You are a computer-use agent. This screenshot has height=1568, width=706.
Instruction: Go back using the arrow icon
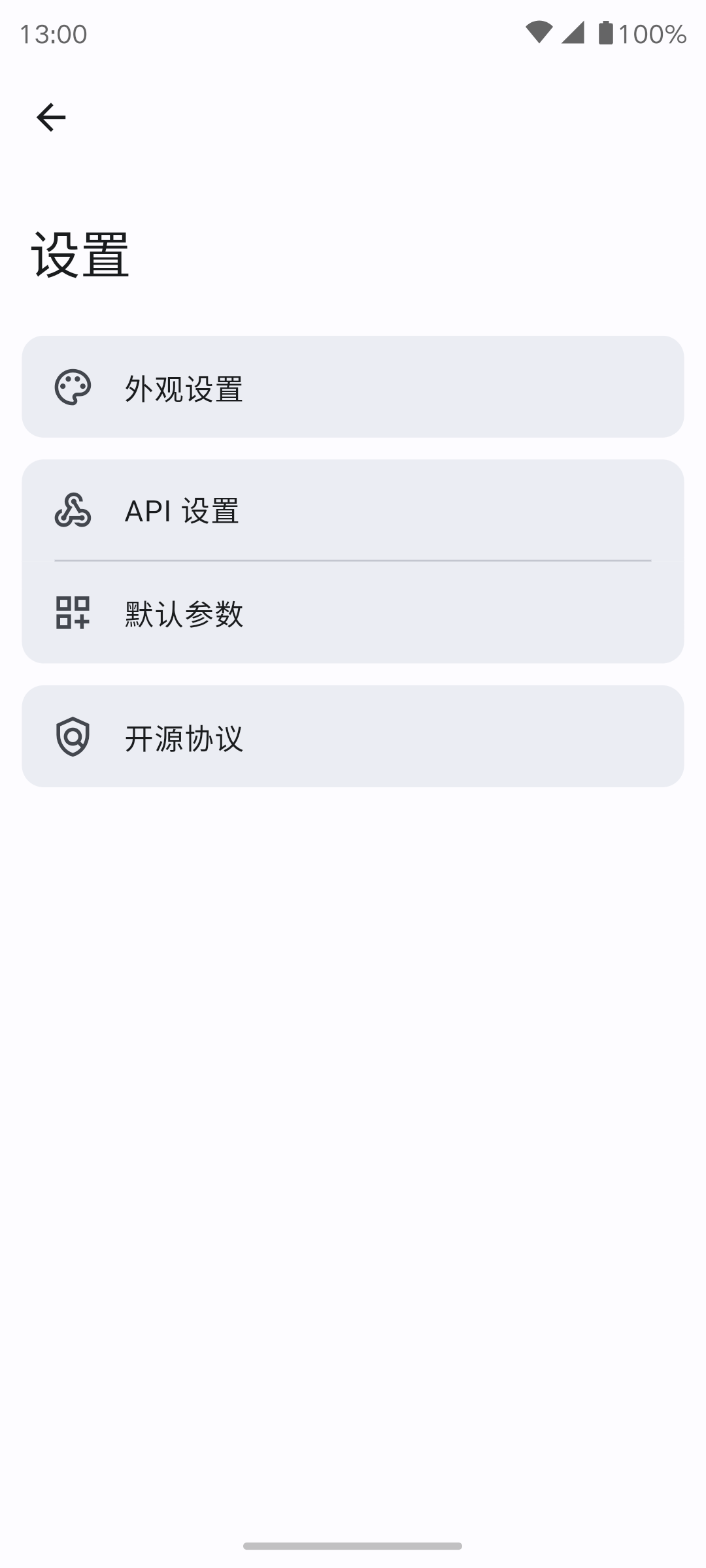[x=51, y=118]
